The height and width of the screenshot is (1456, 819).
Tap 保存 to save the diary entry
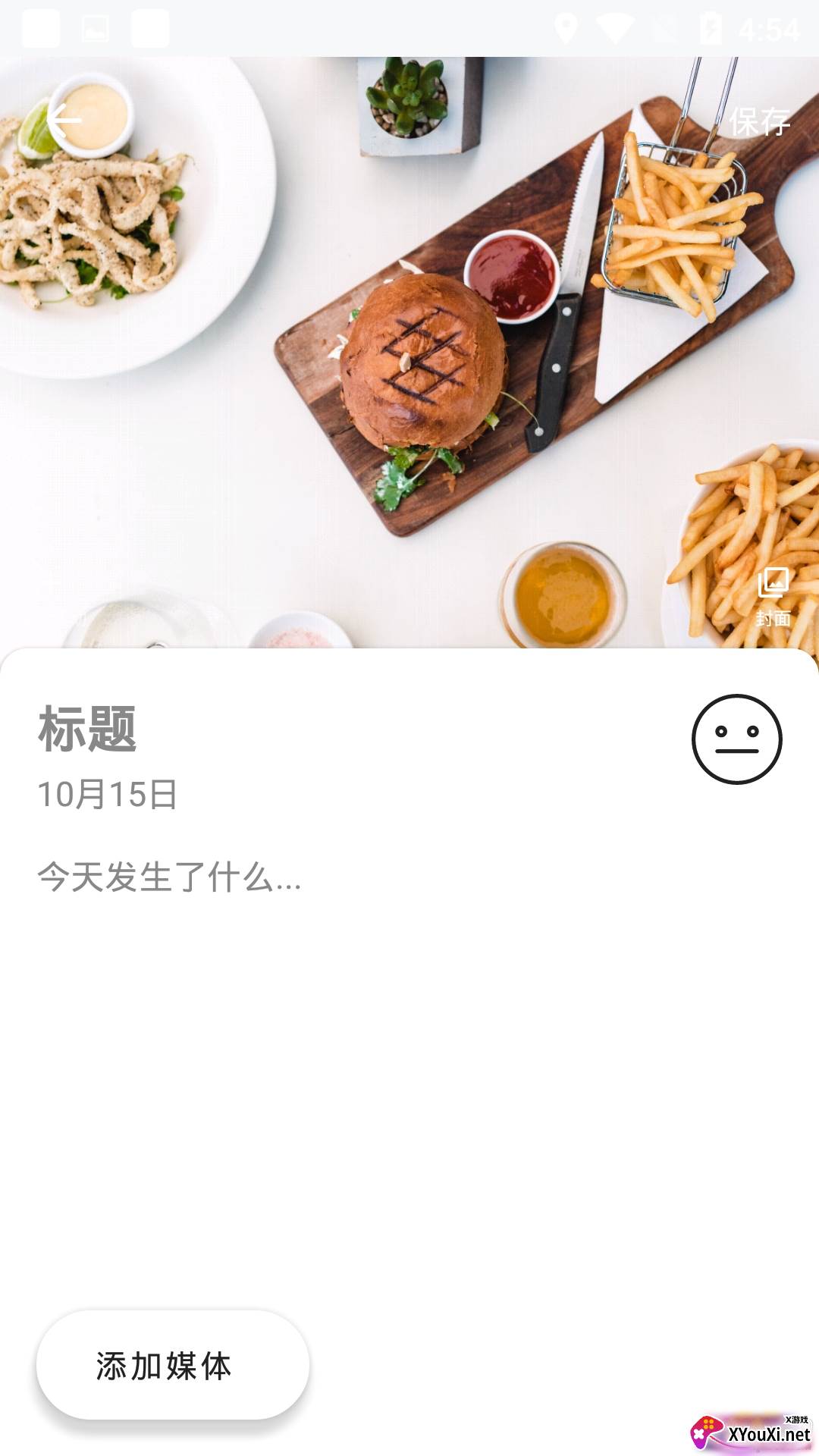pyautogui.click(x=758, y=120)
